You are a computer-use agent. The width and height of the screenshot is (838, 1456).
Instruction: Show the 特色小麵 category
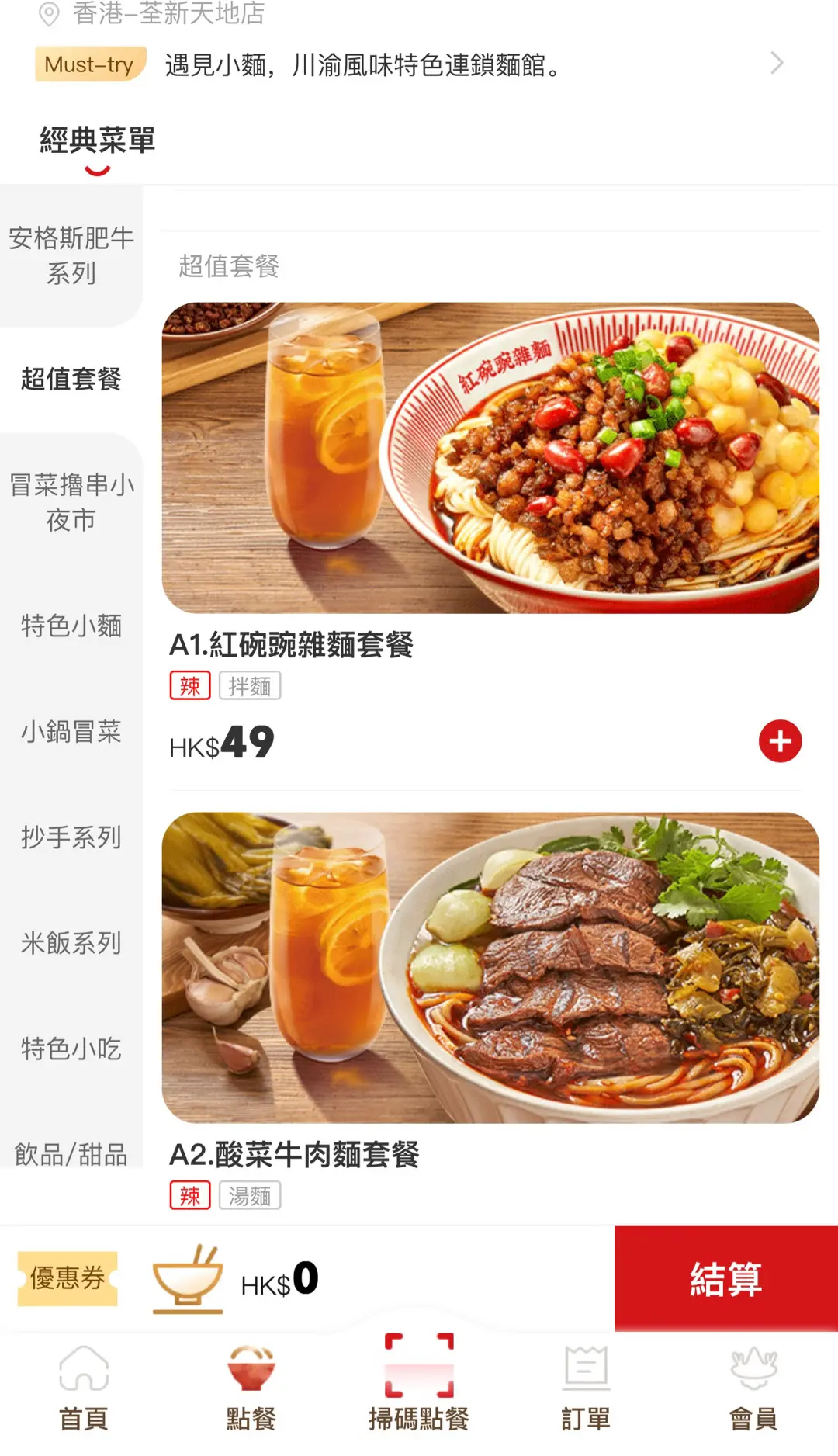[71, 626]
